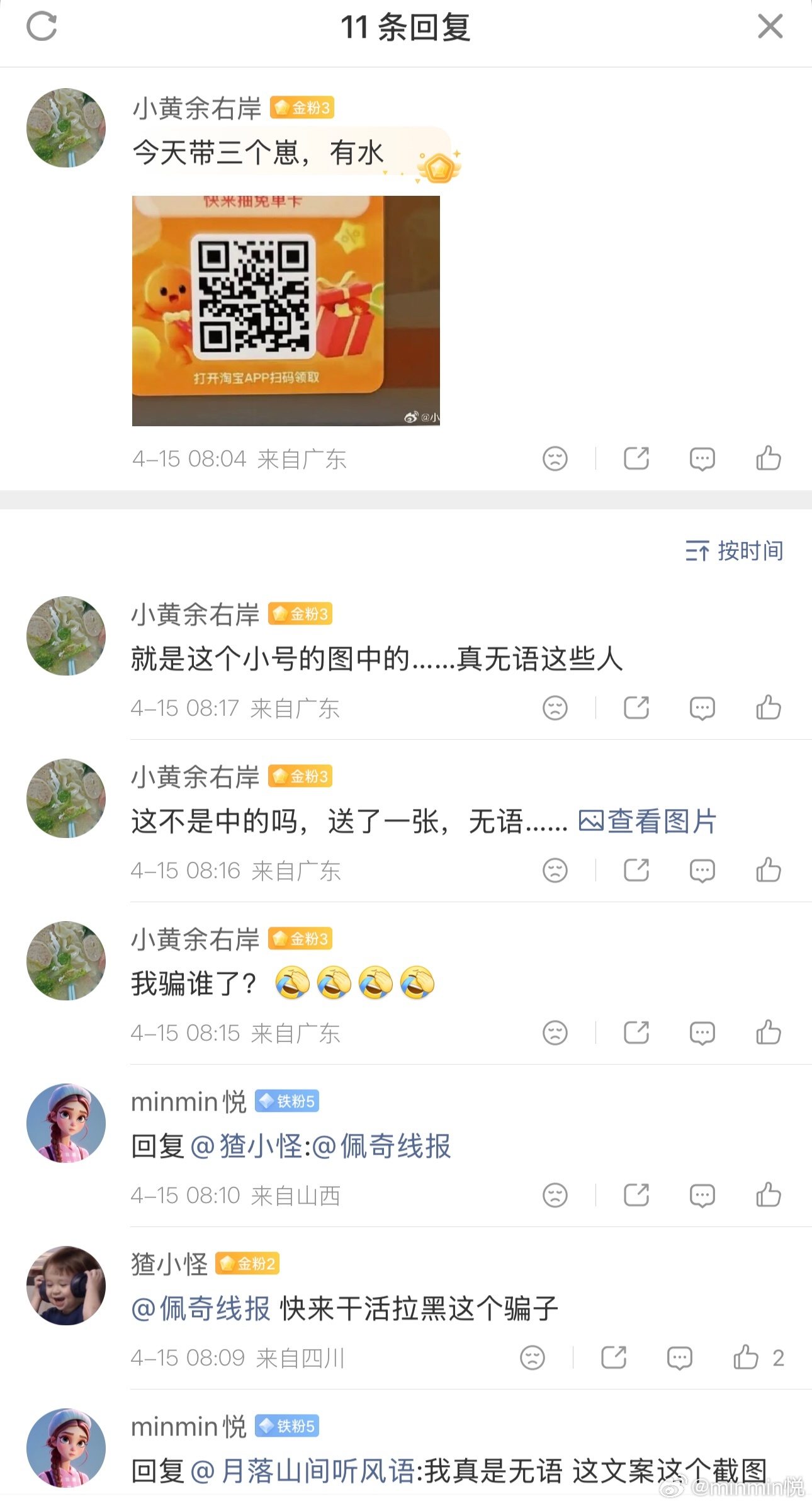Close the 11 条回复 panel
The height and width of the screenshot is (1506, 812).
pos(770,26)
